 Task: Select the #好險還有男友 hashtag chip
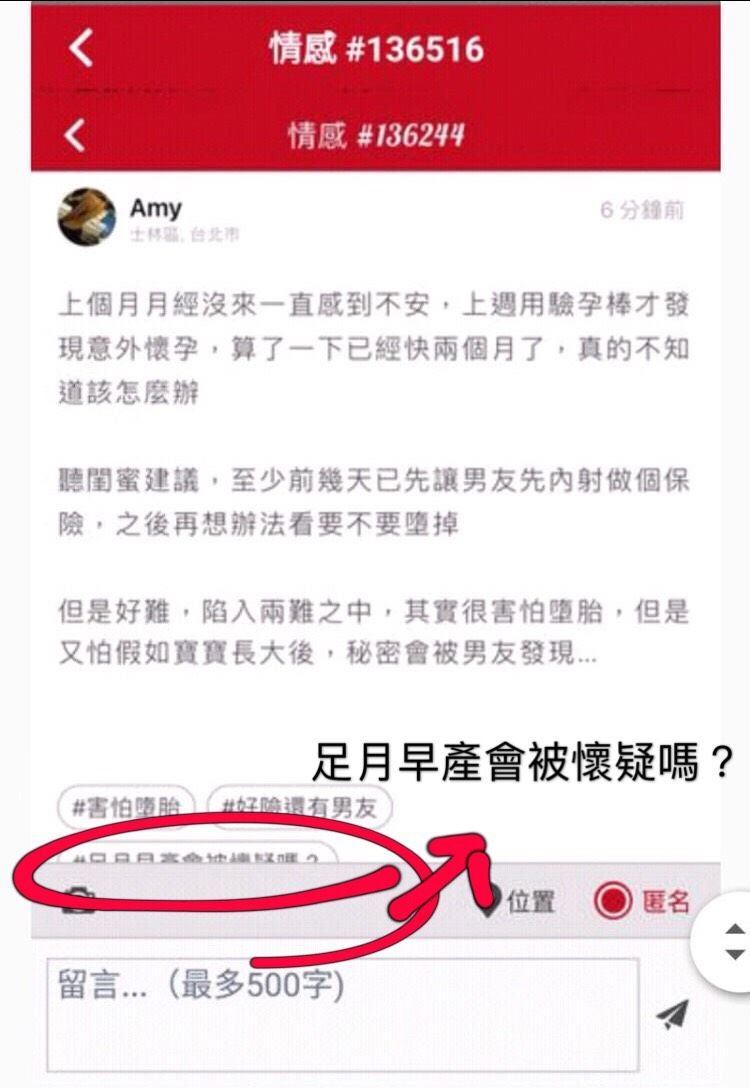tap(299, 806)
